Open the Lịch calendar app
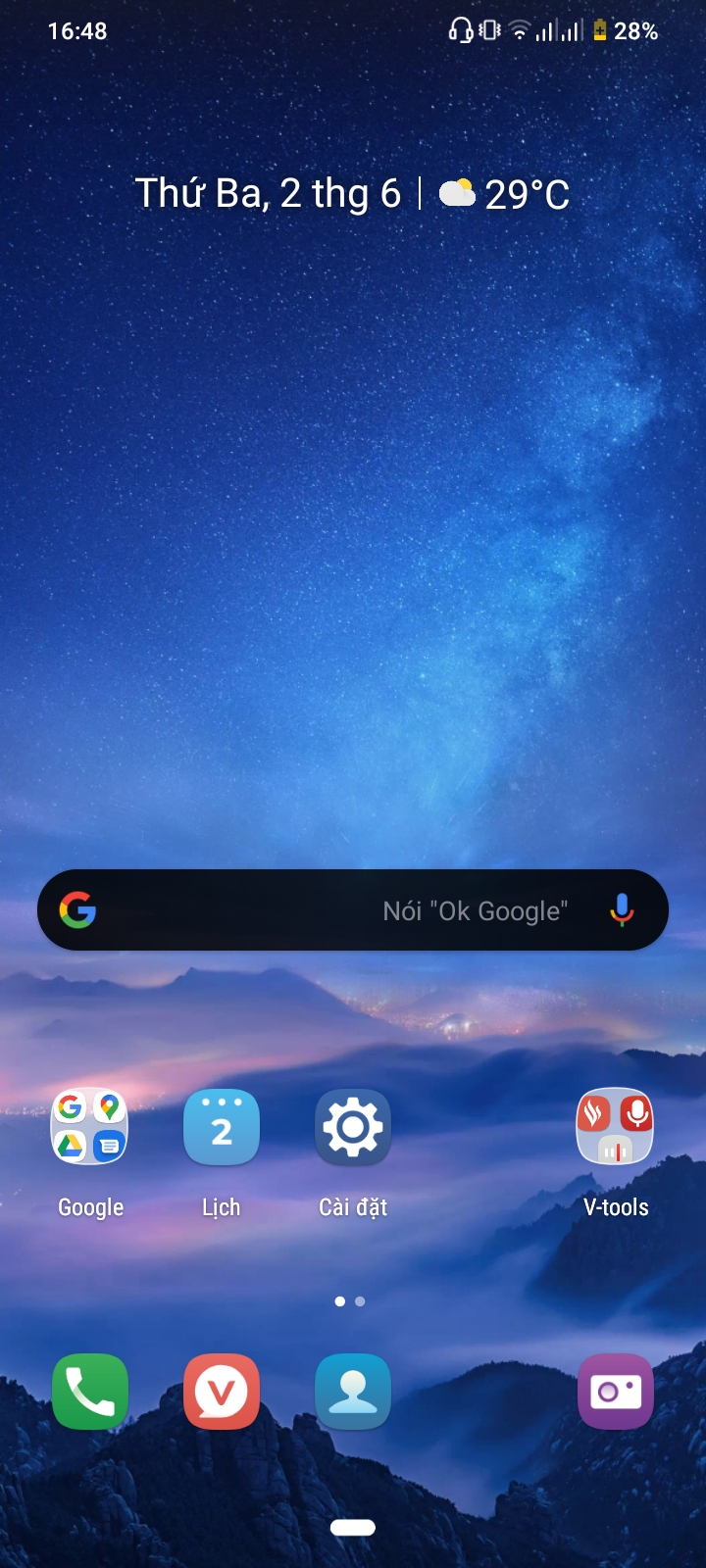Screen dimensions: 706x1568 [222, 1127]
